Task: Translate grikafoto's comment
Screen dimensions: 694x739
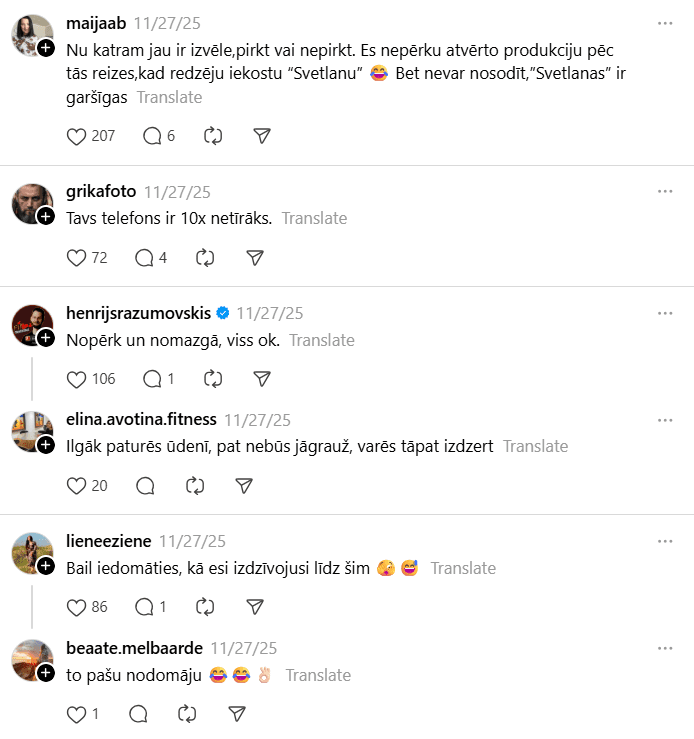Action: coord(314,218)
